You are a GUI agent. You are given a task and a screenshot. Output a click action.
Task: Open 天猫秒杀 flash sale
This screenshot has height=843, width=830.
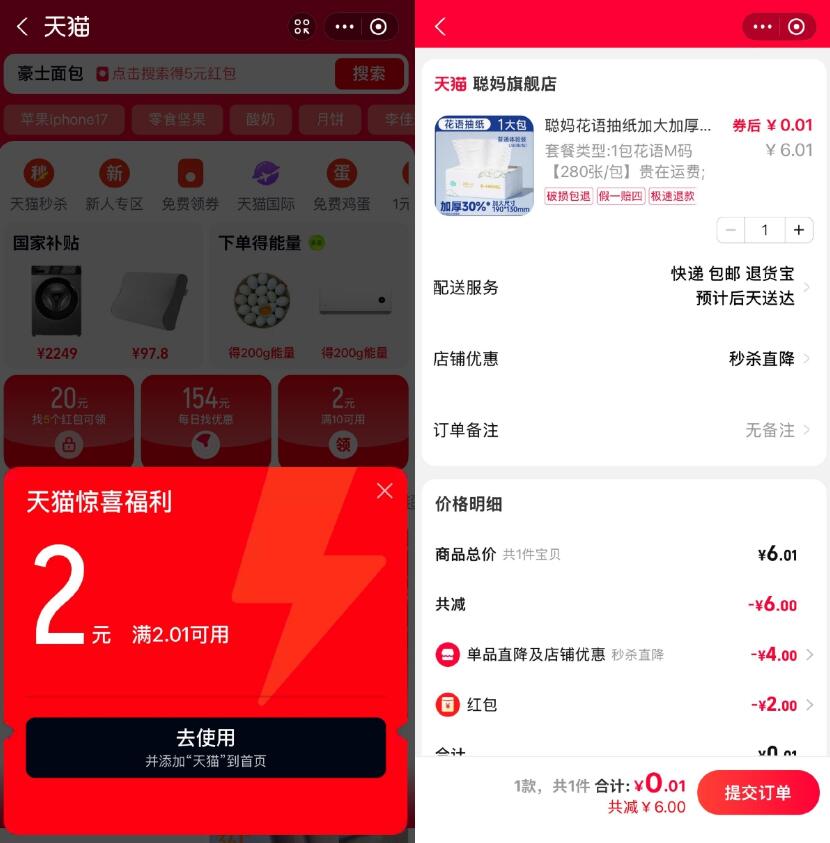pos(39,186)
